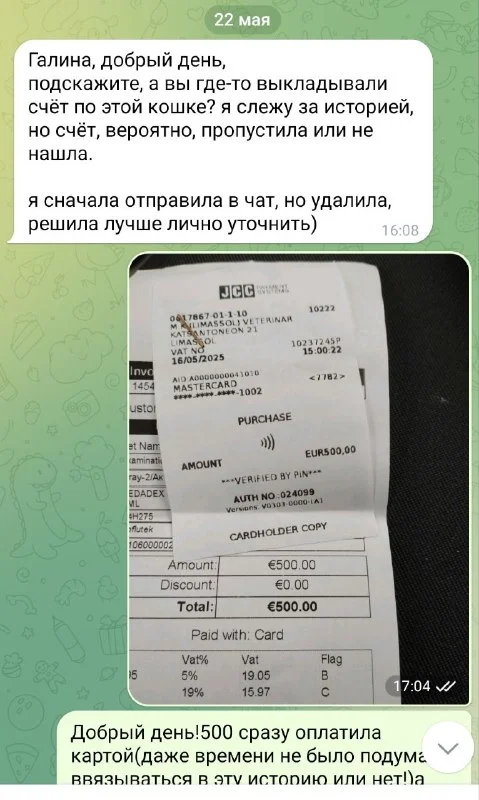
Task: Open the receipt photo in the chat
Action: point(299,479)
